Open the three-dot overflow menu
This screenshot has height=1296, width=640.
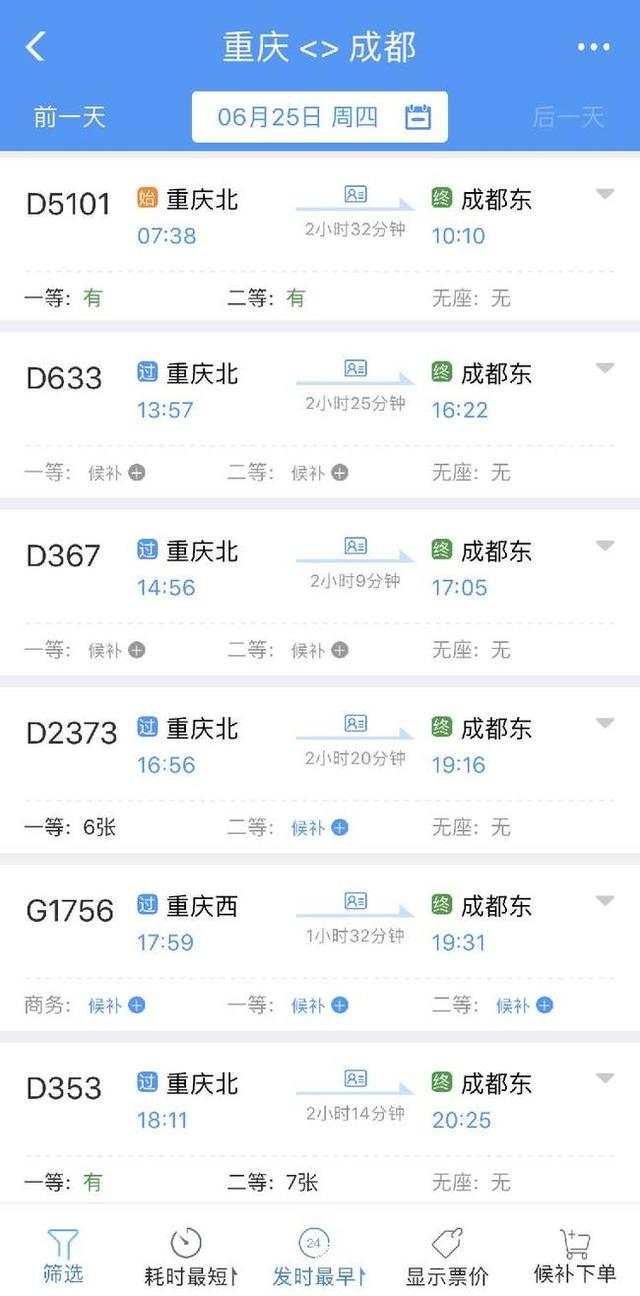point(593,47)
